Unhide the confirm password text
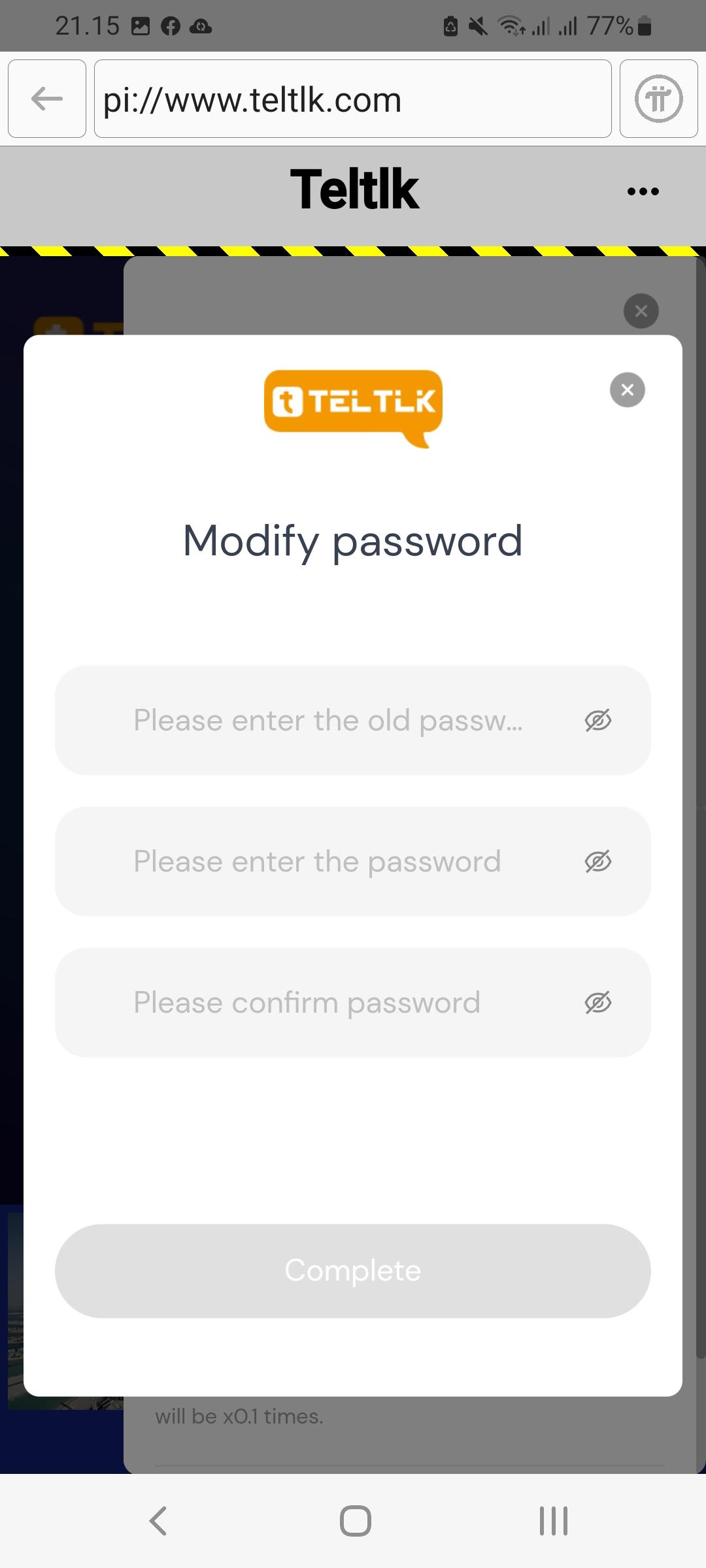The image size is (706, 1568). click(597, 1003)
